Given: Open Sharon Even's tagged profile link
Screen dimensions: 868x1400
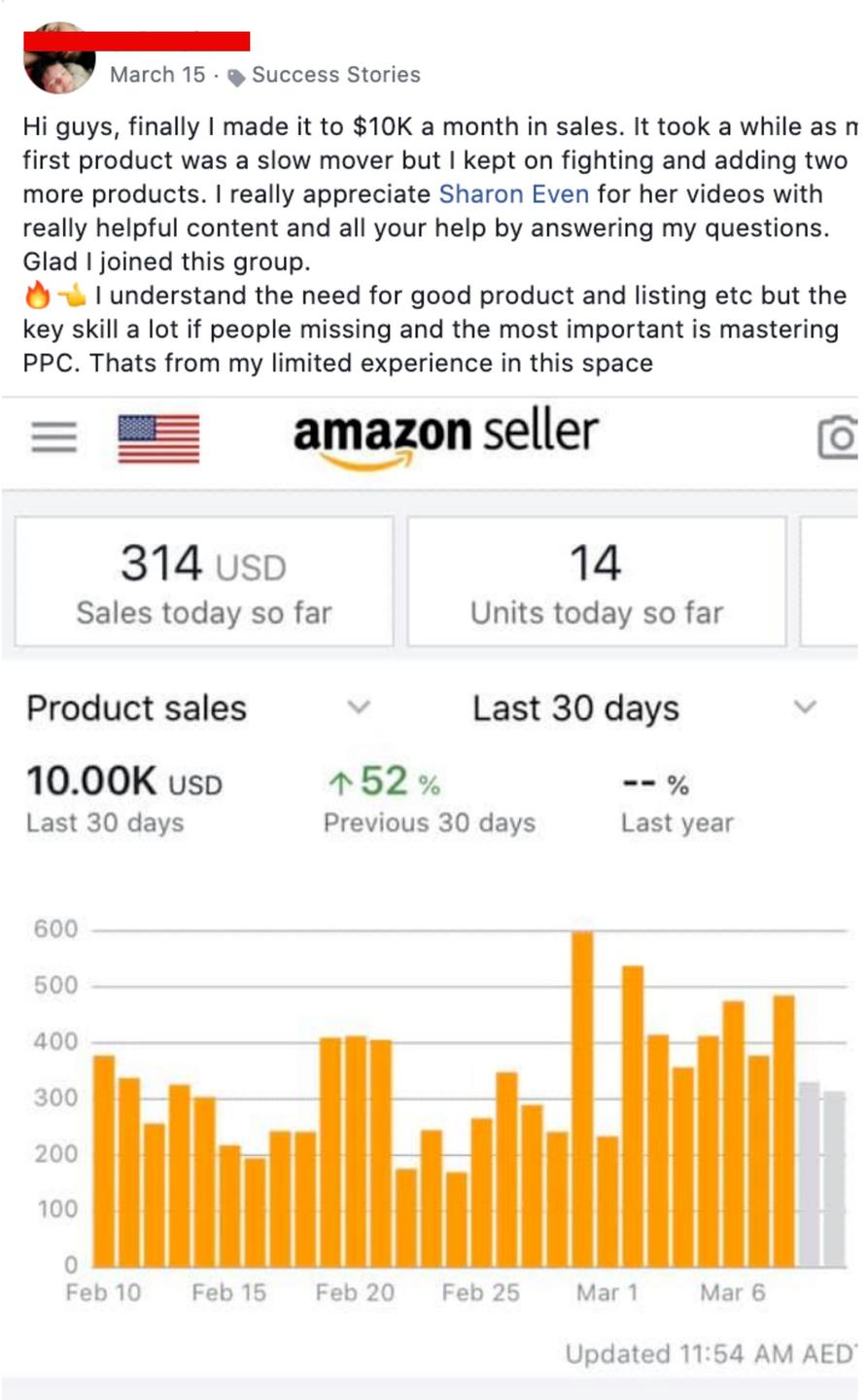Looking at the screenshot, I should 513,193.
